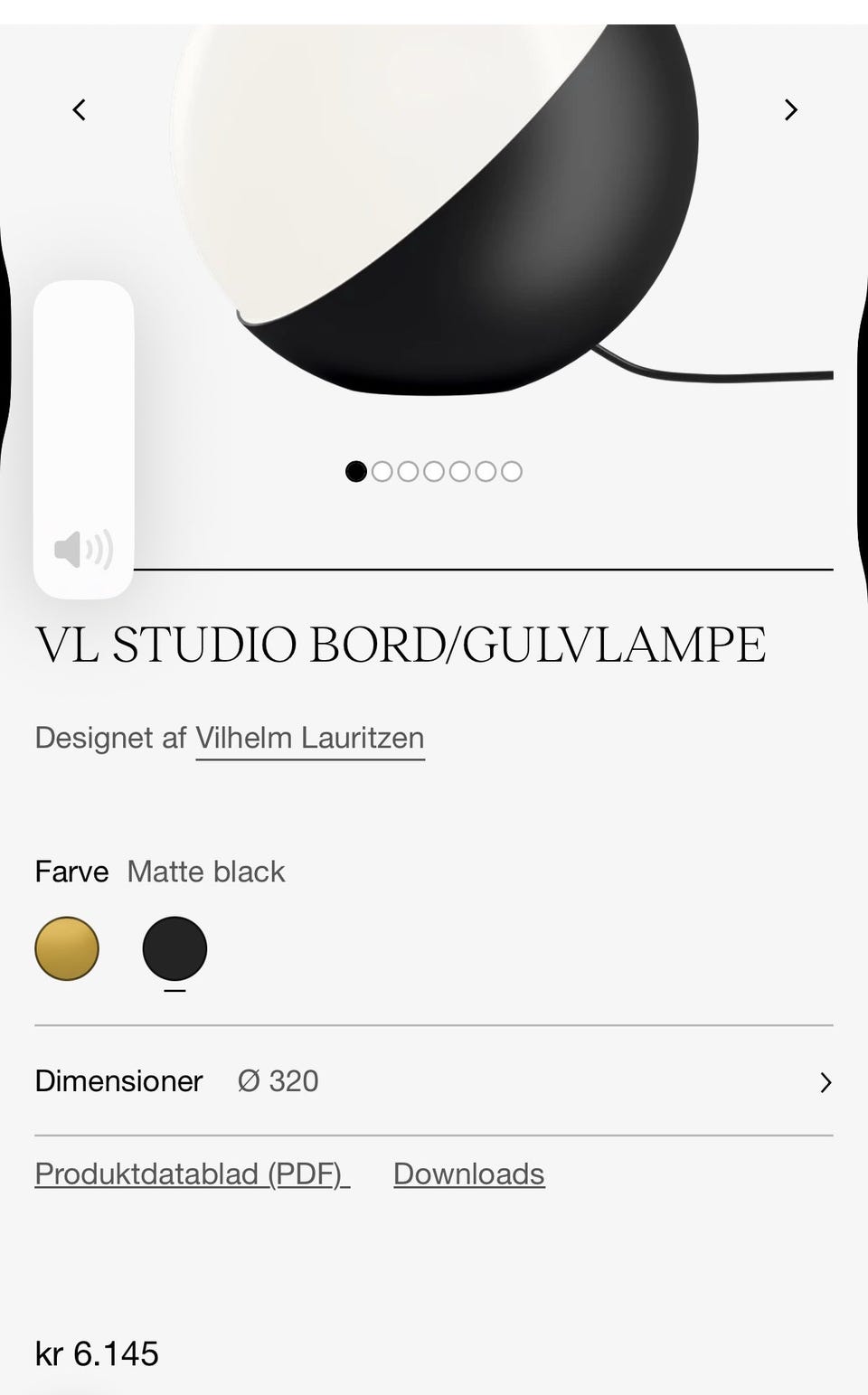This screenshot has width=868, height=1395.
Task: Open the Produktdatablad PDF
Action: pyautogui.click(x=189, y=1173)
